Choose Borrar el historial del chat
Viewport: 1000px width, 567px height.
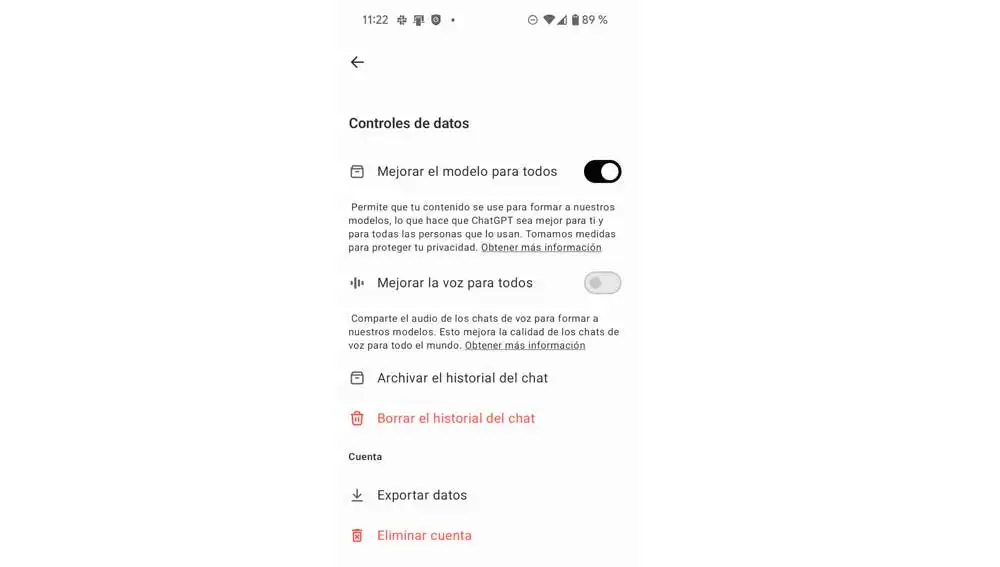456,418
